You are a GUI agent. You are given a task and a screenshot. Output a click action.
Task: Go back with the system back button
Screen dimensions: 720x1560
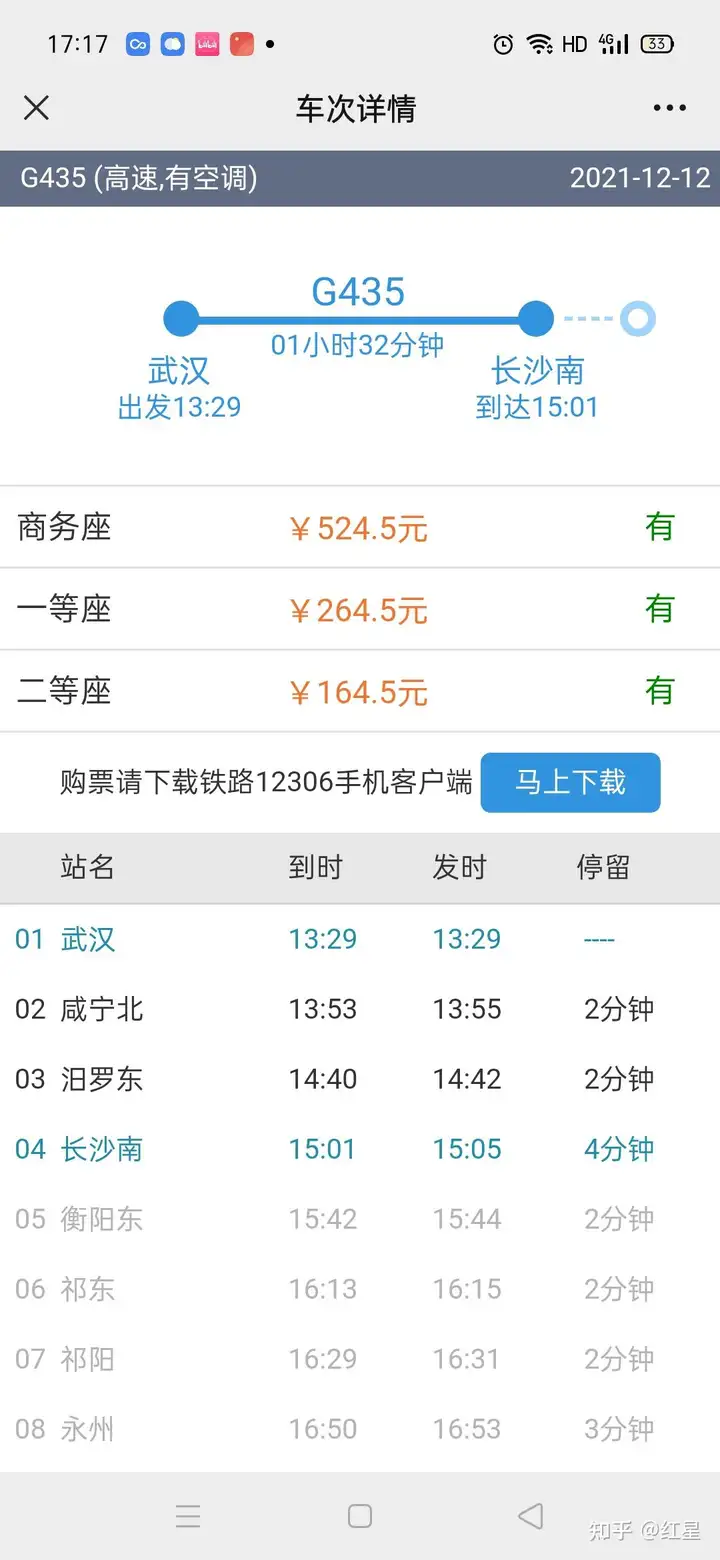531,1516
